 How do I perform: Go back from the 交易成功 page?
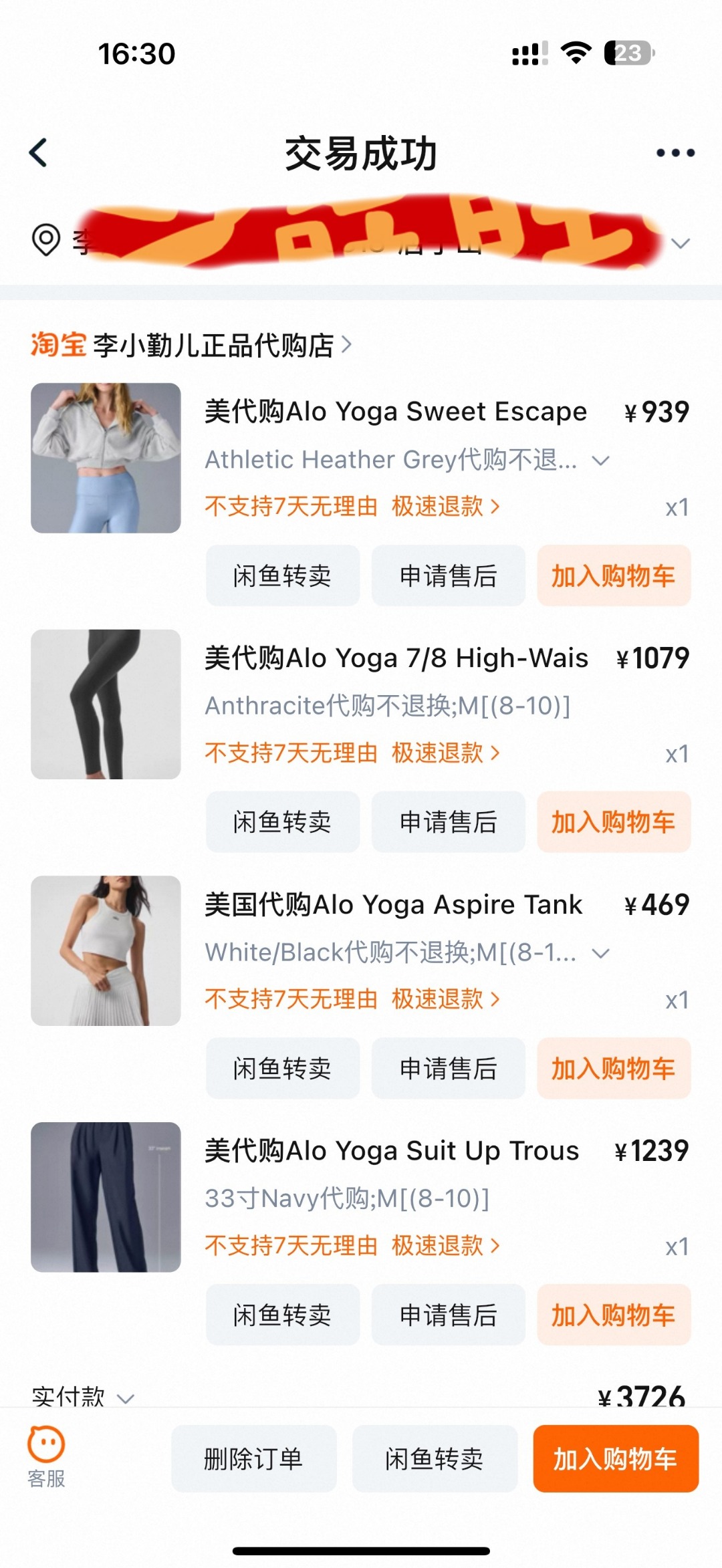(39, 153)
